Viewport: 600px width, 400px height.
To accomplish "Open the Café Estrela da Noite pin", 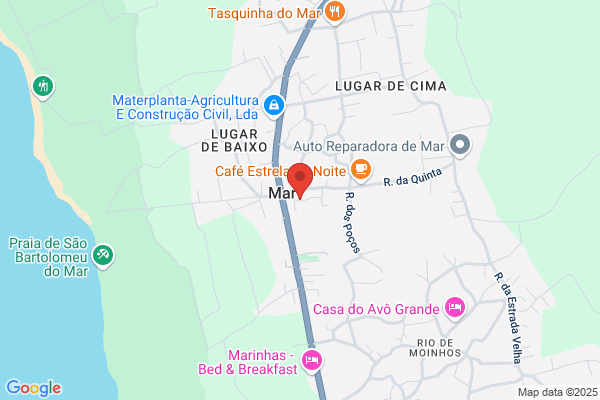I will (360, 170).
